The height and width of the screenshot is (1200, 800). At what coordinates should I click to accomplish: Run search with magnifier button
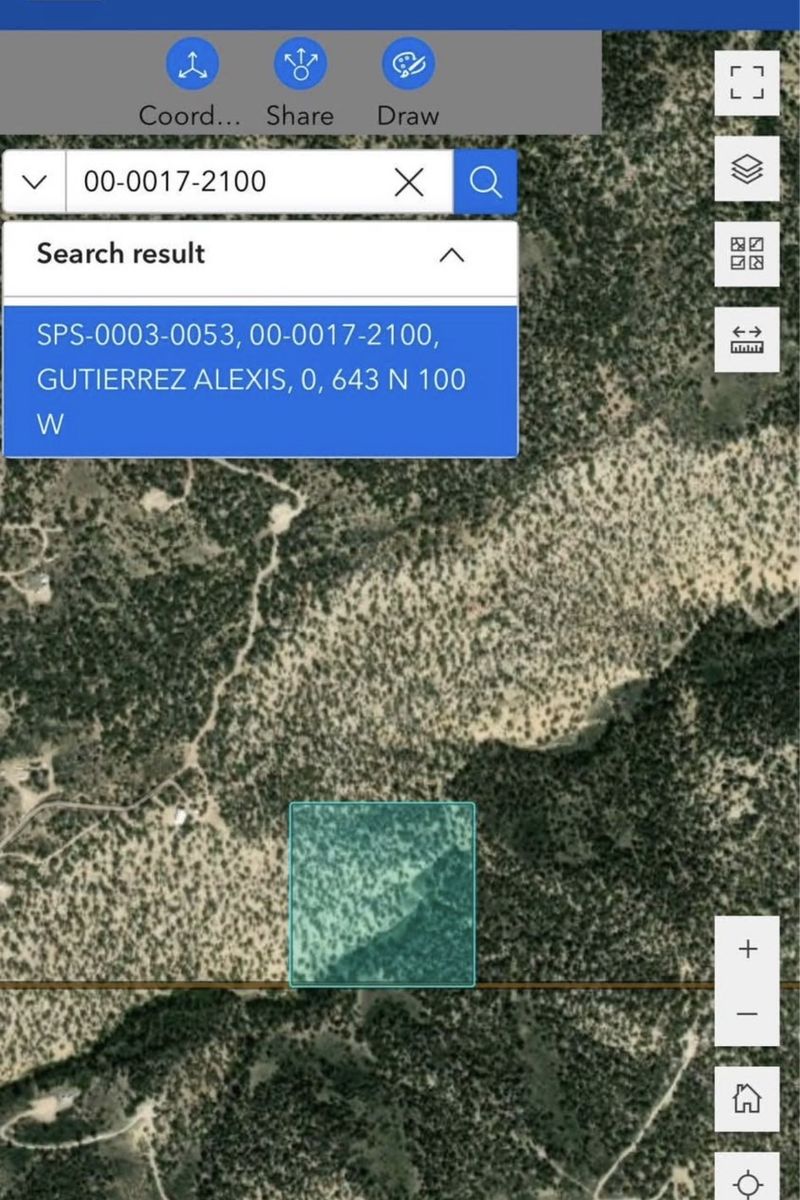click(x=485, y=182)
